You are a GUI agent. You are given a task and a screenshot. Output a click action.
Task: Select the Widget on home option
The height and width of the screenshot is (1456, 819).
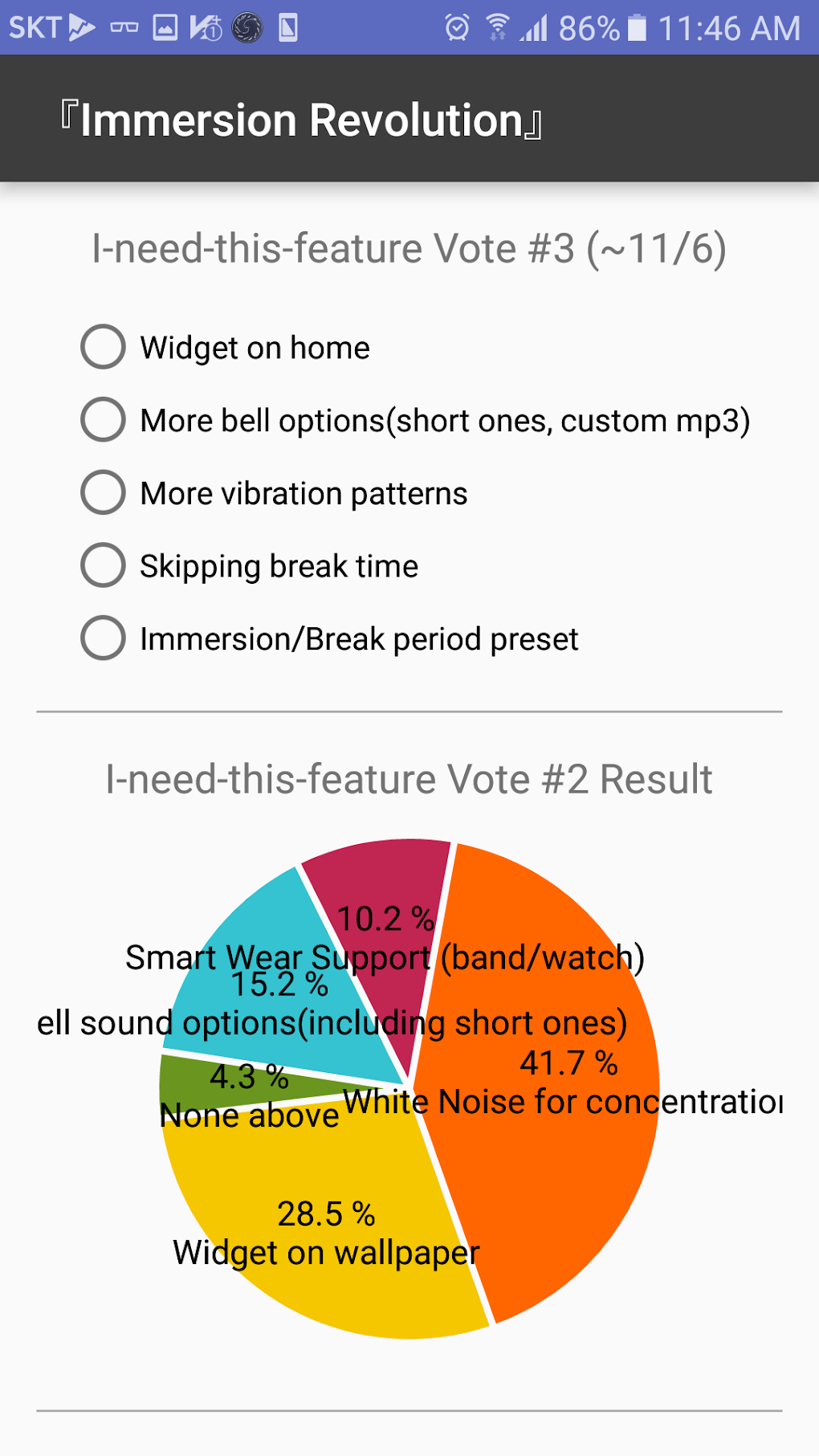[104, 347]
